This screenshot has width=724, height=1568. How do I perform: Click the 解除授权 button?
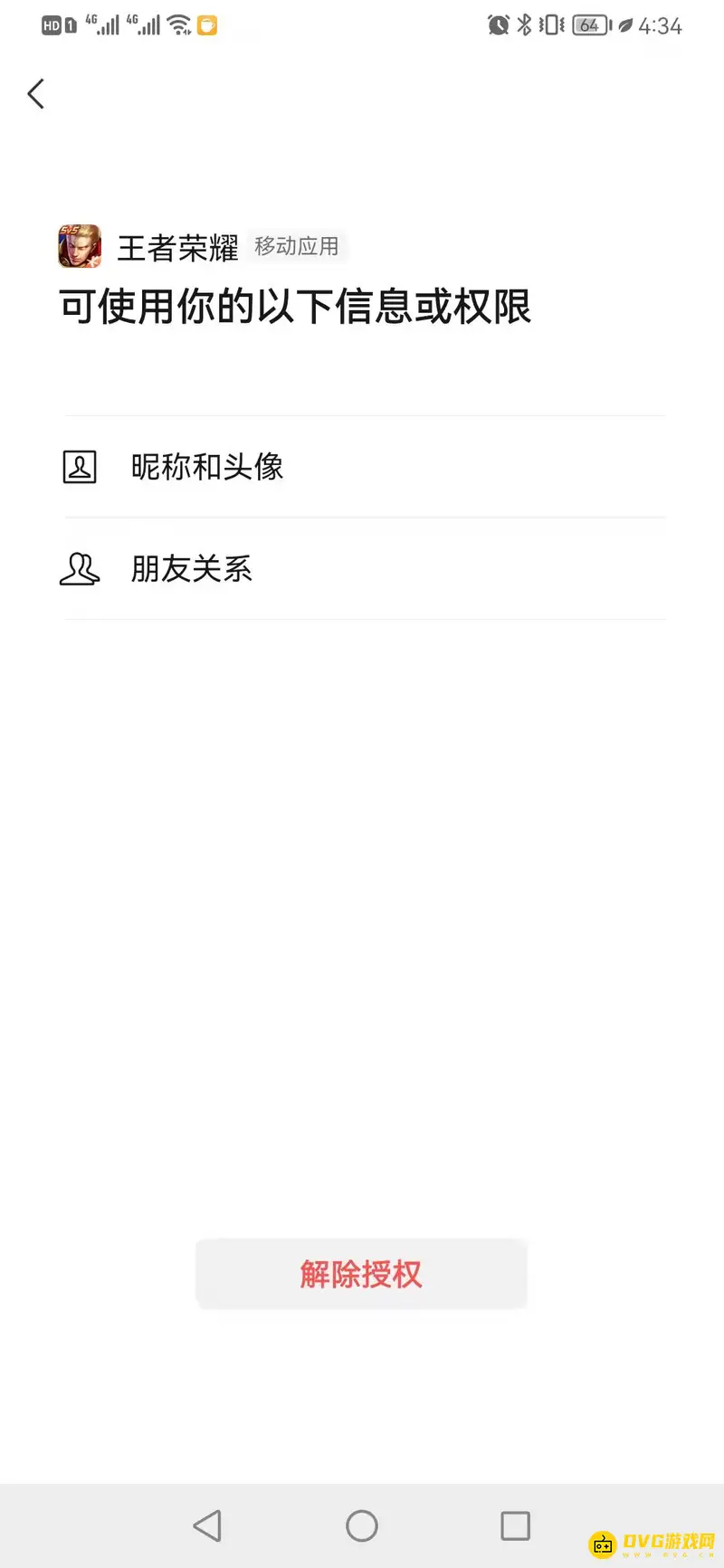361,1273
